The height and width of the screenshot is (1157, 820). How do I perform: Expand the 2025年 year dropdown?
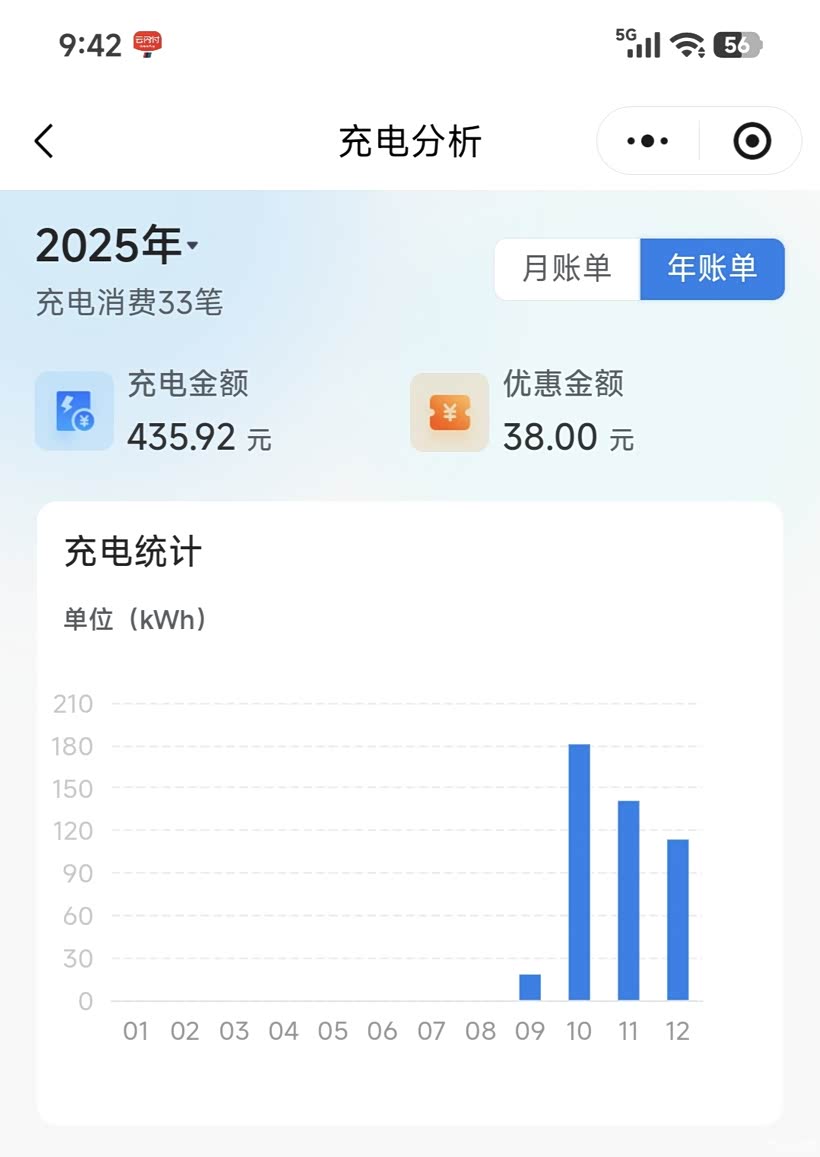tap(117, 245)
